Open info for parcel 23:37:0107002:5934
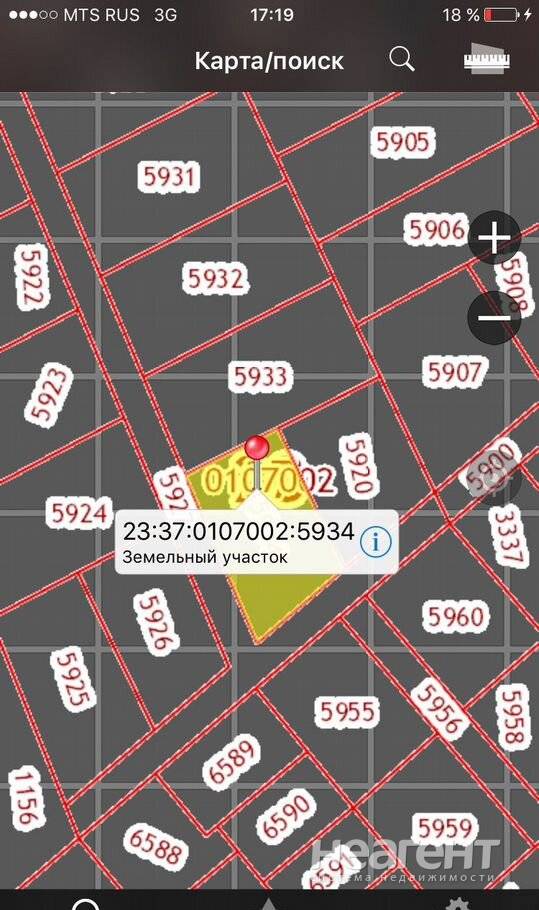The image size is (539, 910). (375, 542)
